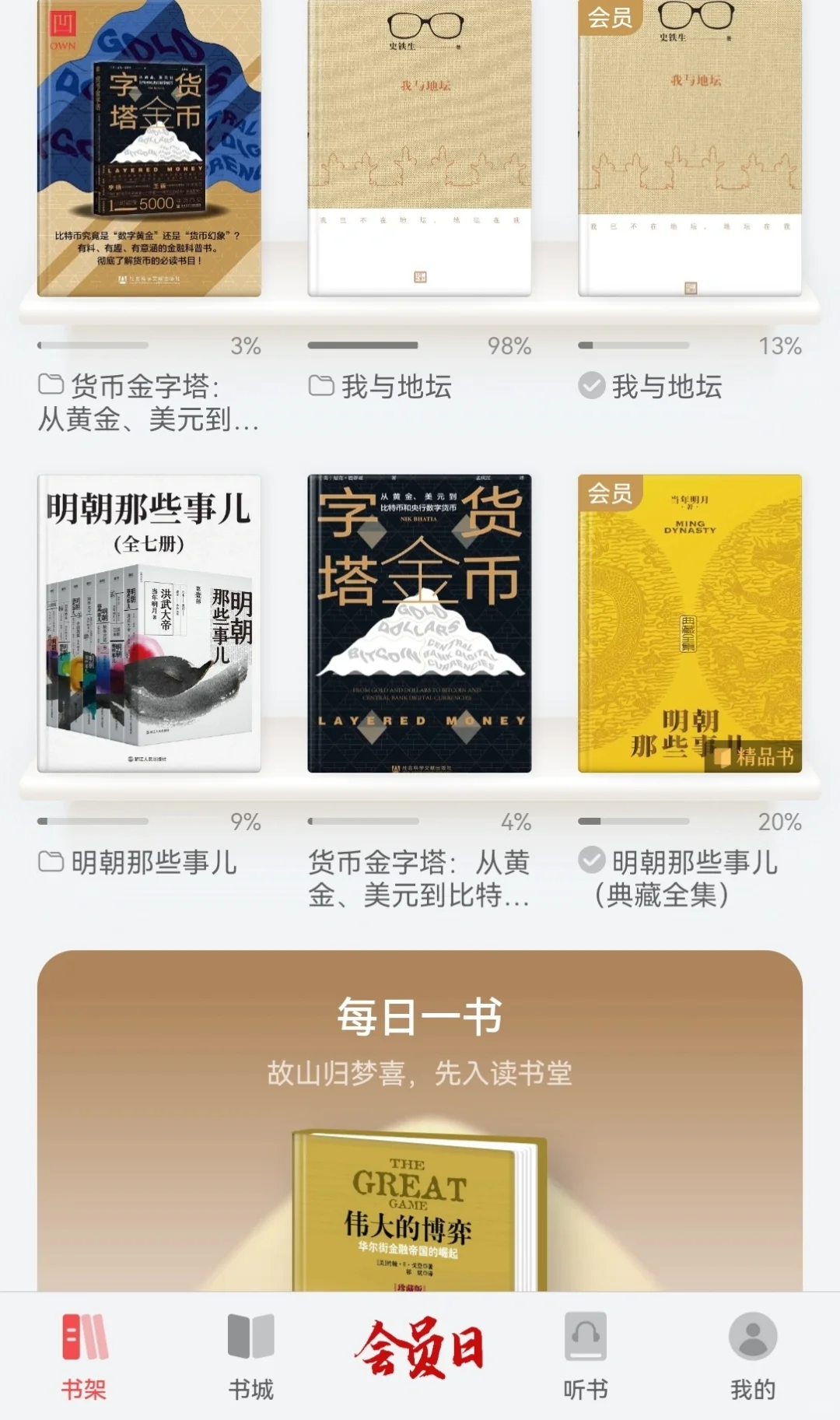Open the 会员 edition of 我与地坛 at 13%
Screen dimensions: 840x1420
[x=690, y=148]
